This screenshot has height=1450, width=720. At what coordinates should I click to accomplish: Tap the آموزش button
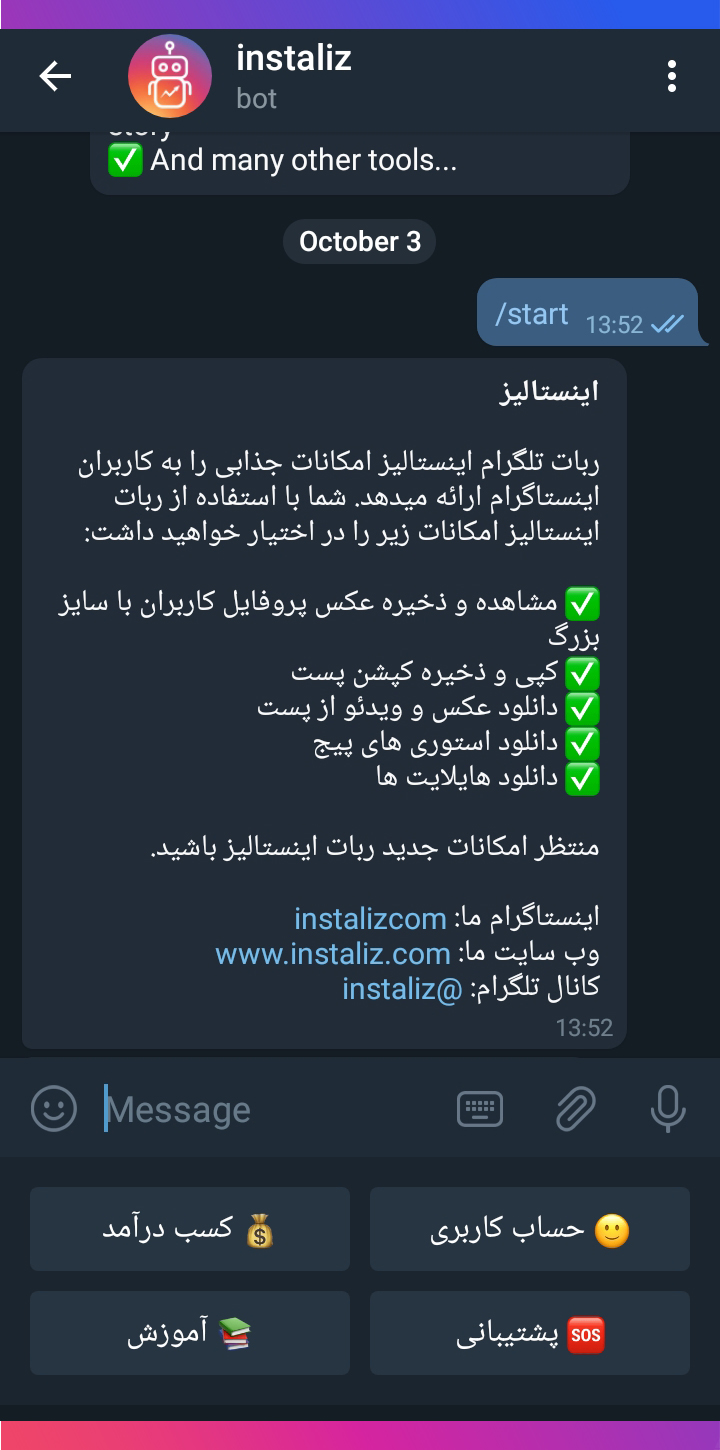[190, 1333]
